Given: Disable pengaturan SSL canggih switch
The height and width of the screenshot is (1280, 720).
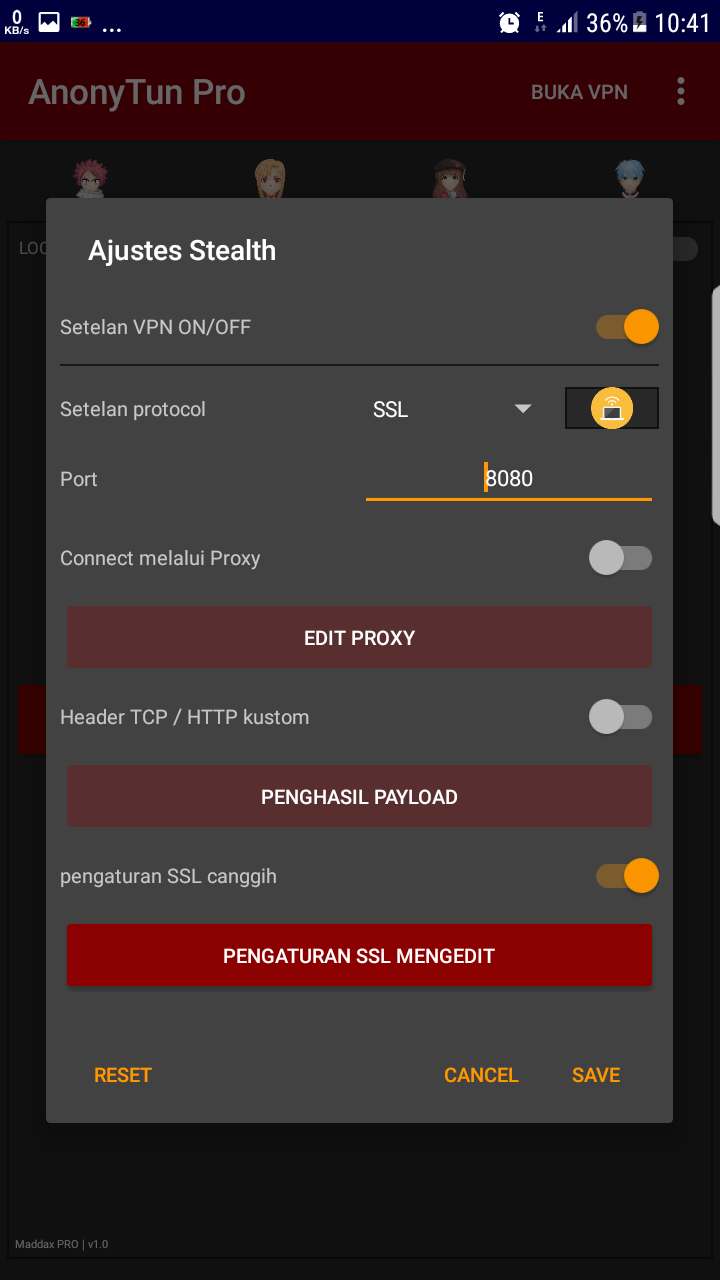Looking at the screenshot, I should click(x=627, y=876).
